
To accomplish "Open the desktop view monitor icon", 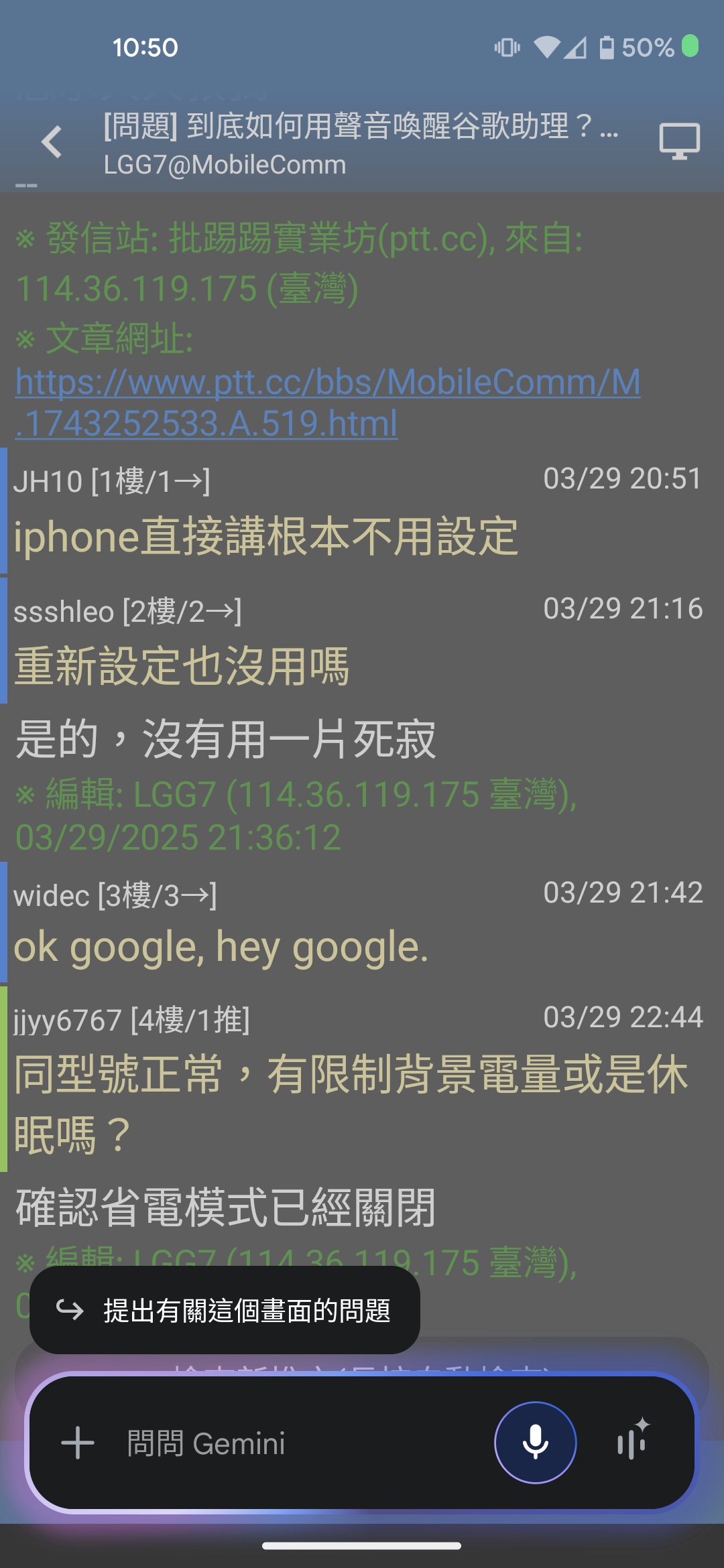I will [679, 141].
